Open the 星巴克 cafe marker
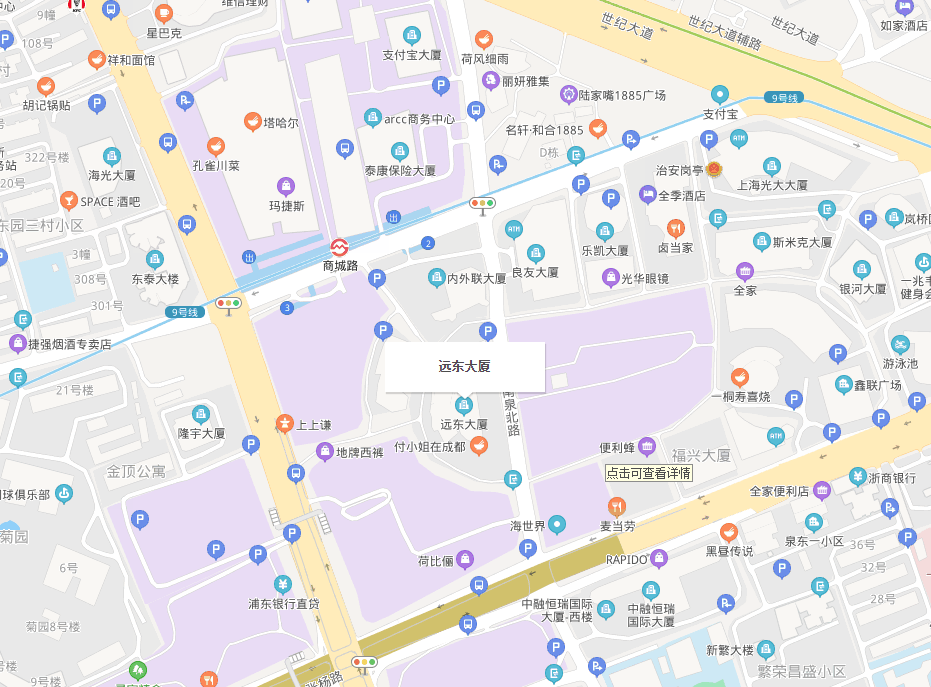This screenshot has height=687, width=931. [164, 14]
